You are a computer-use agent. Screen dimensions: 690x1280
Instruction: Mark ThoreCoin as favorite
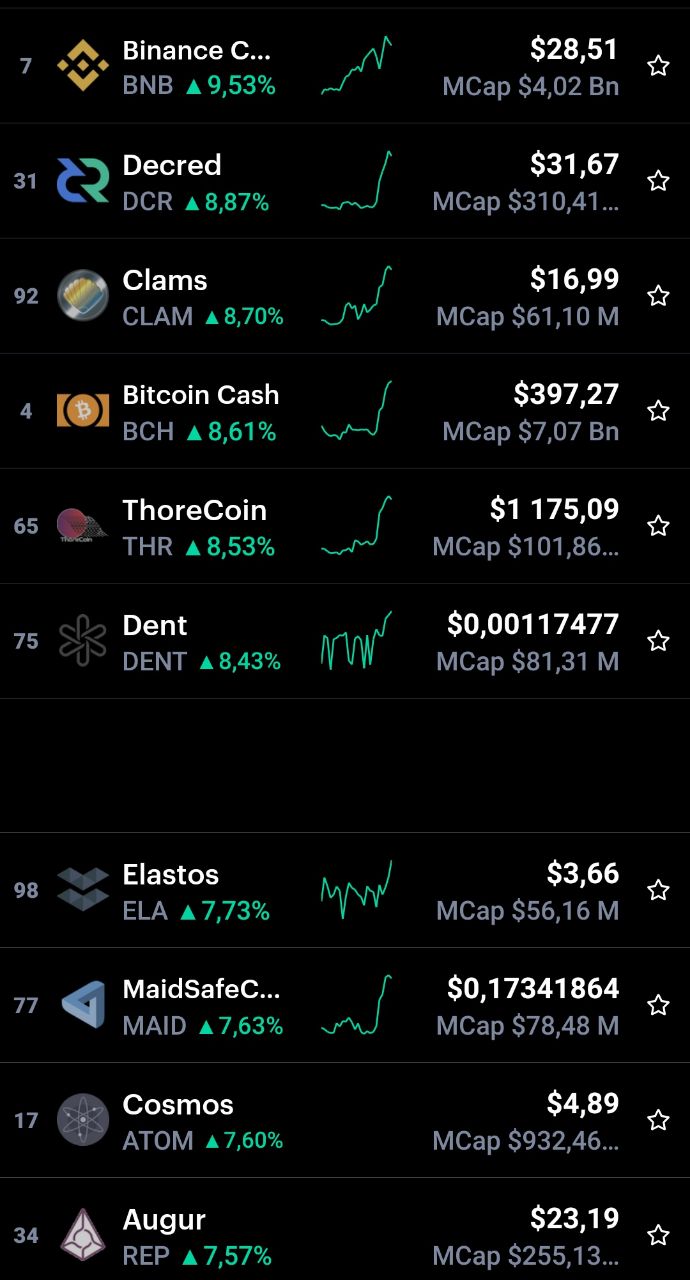click(x=658, y=526)
